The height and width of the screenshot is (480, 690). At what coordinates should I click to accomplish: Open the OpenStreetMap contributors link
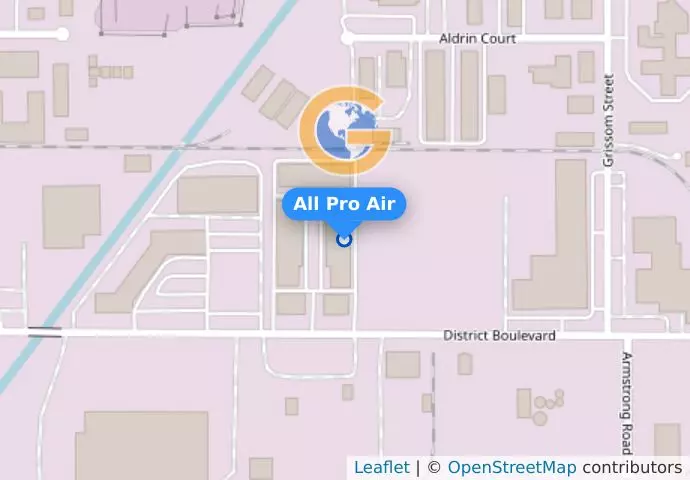point(511,467)
